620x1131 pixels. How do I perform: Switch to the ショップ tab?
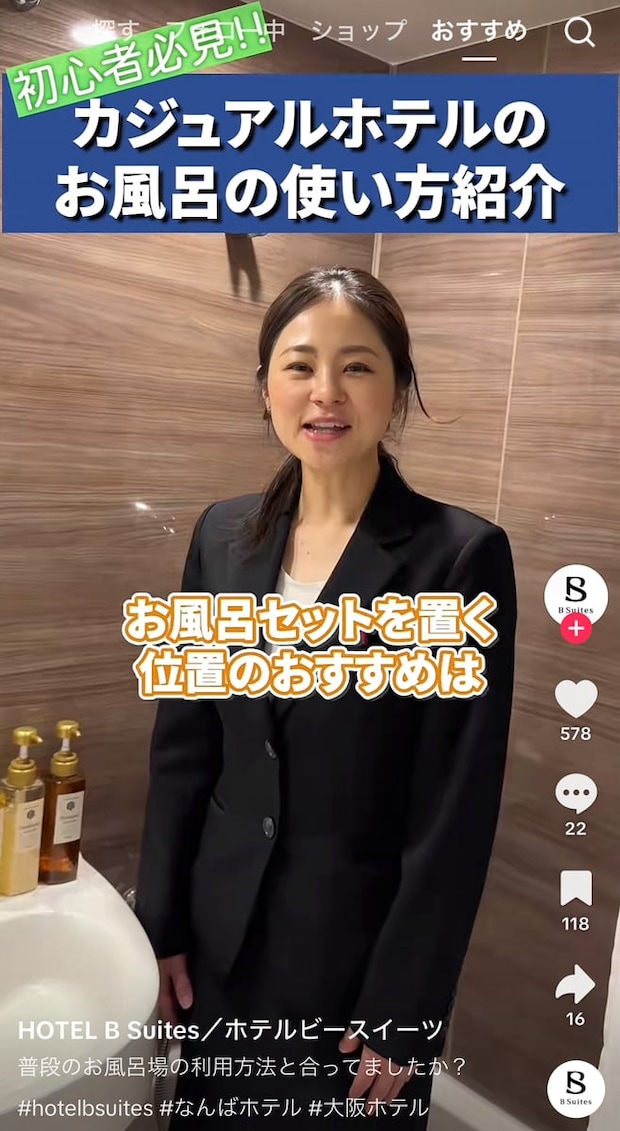358,31
